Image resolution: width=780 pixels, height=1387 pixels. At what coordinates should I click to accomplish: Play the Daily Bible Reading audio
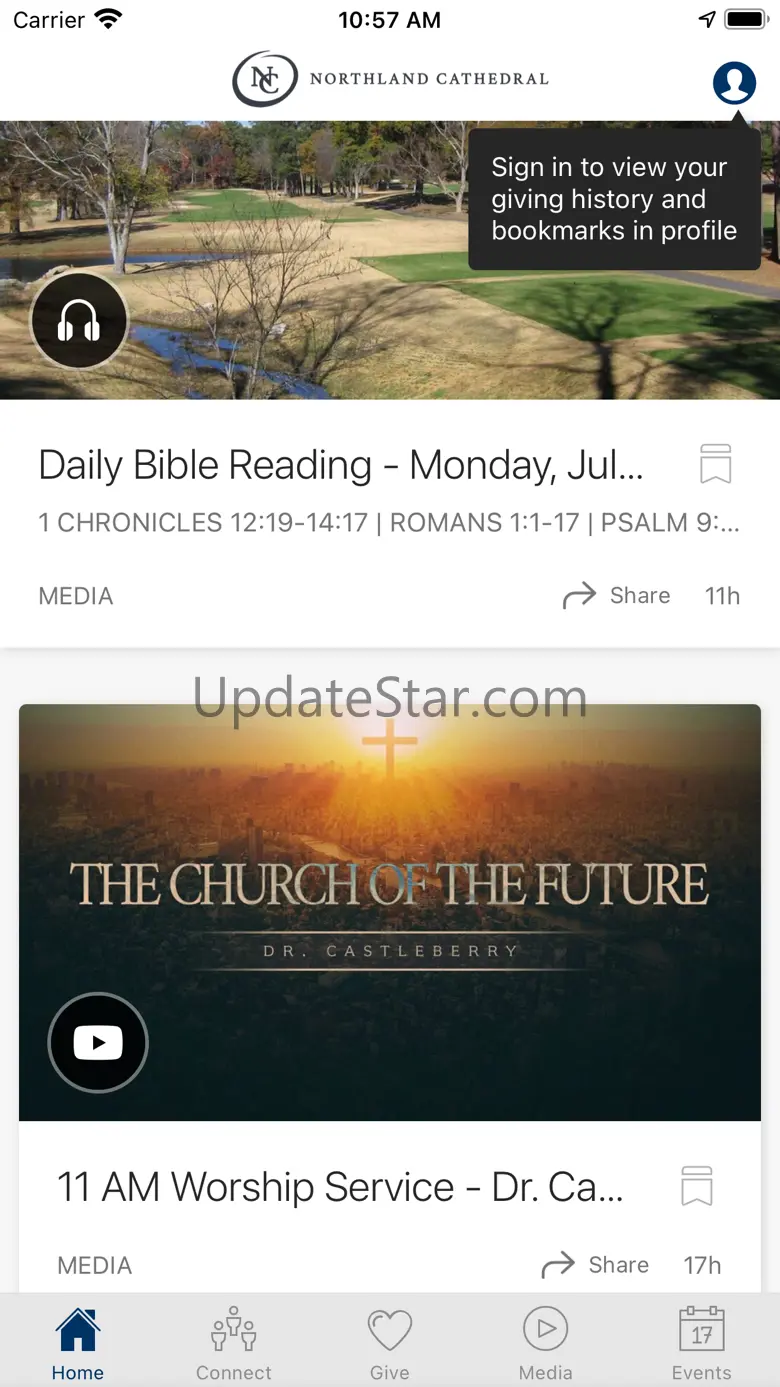click(x=79, y=321)
